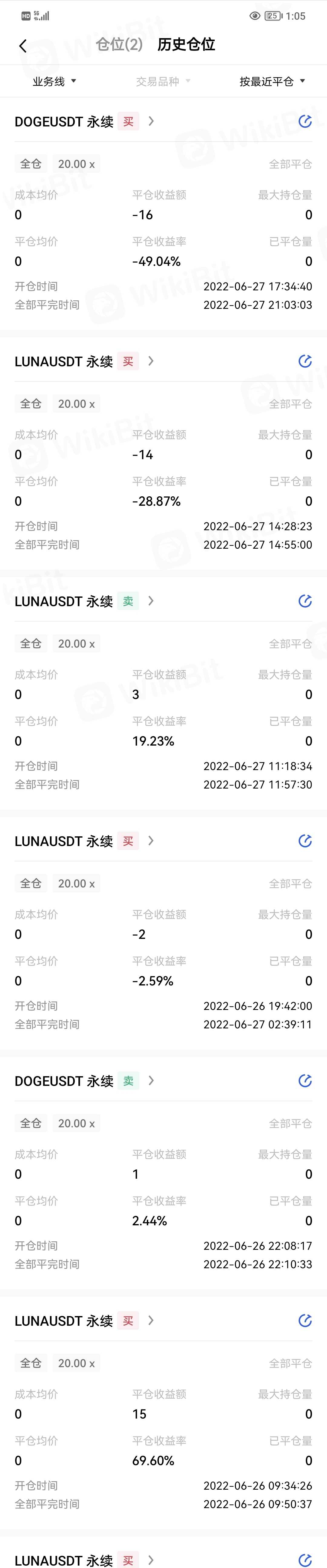Switch to the 仓位(2) tab
Viewport: 327px width, 1568px height.
pos(119,44)
